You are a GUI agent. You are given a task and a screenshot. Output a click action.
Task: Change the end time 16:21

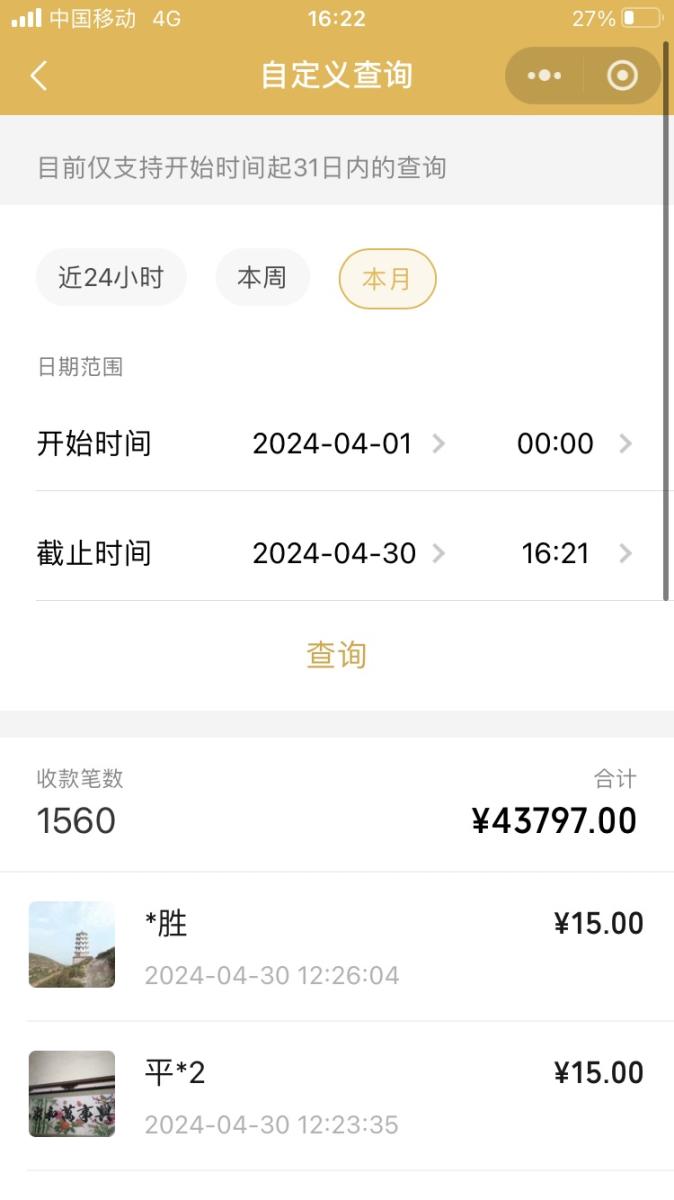click(576, 553)
